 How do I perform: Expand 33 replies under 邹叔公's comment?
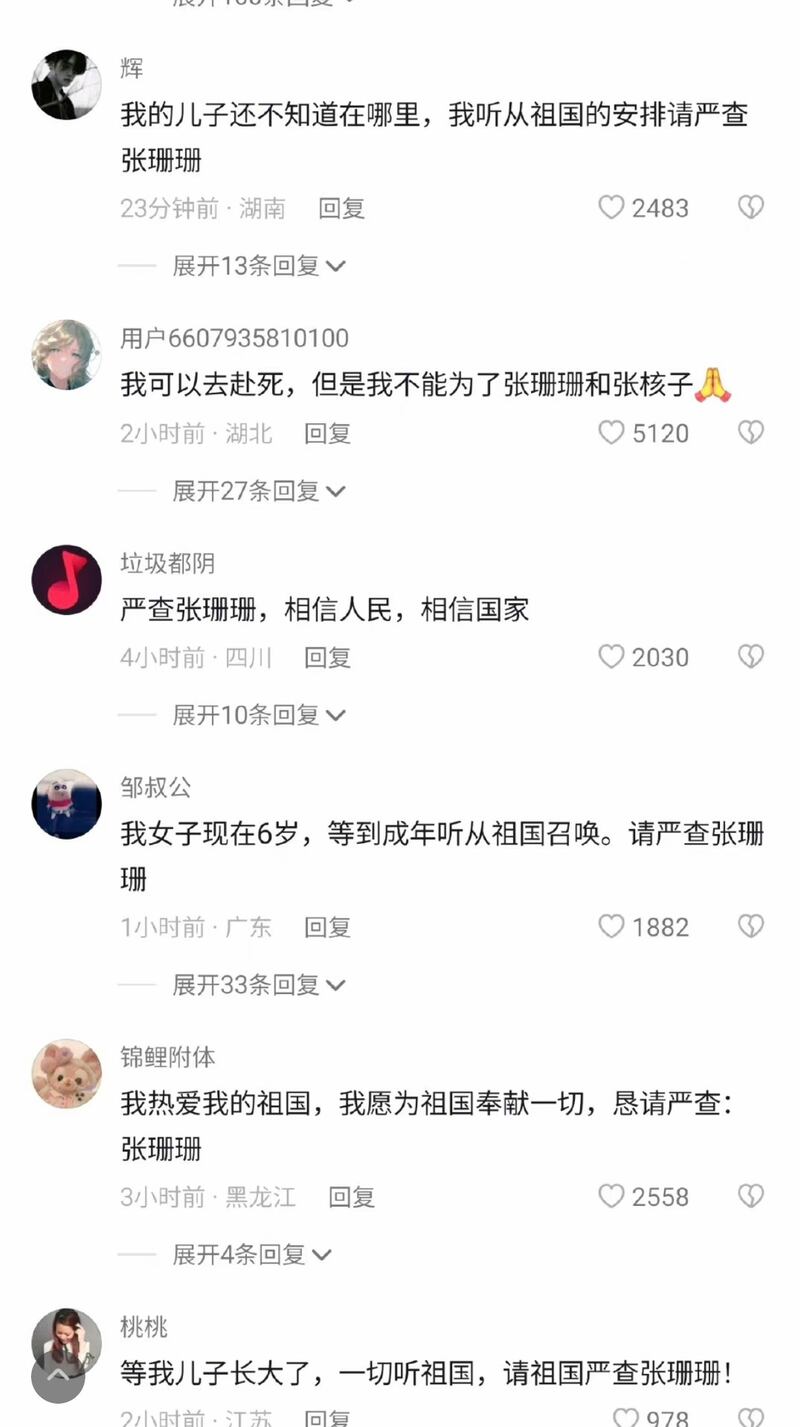click(x=258, y=985)
